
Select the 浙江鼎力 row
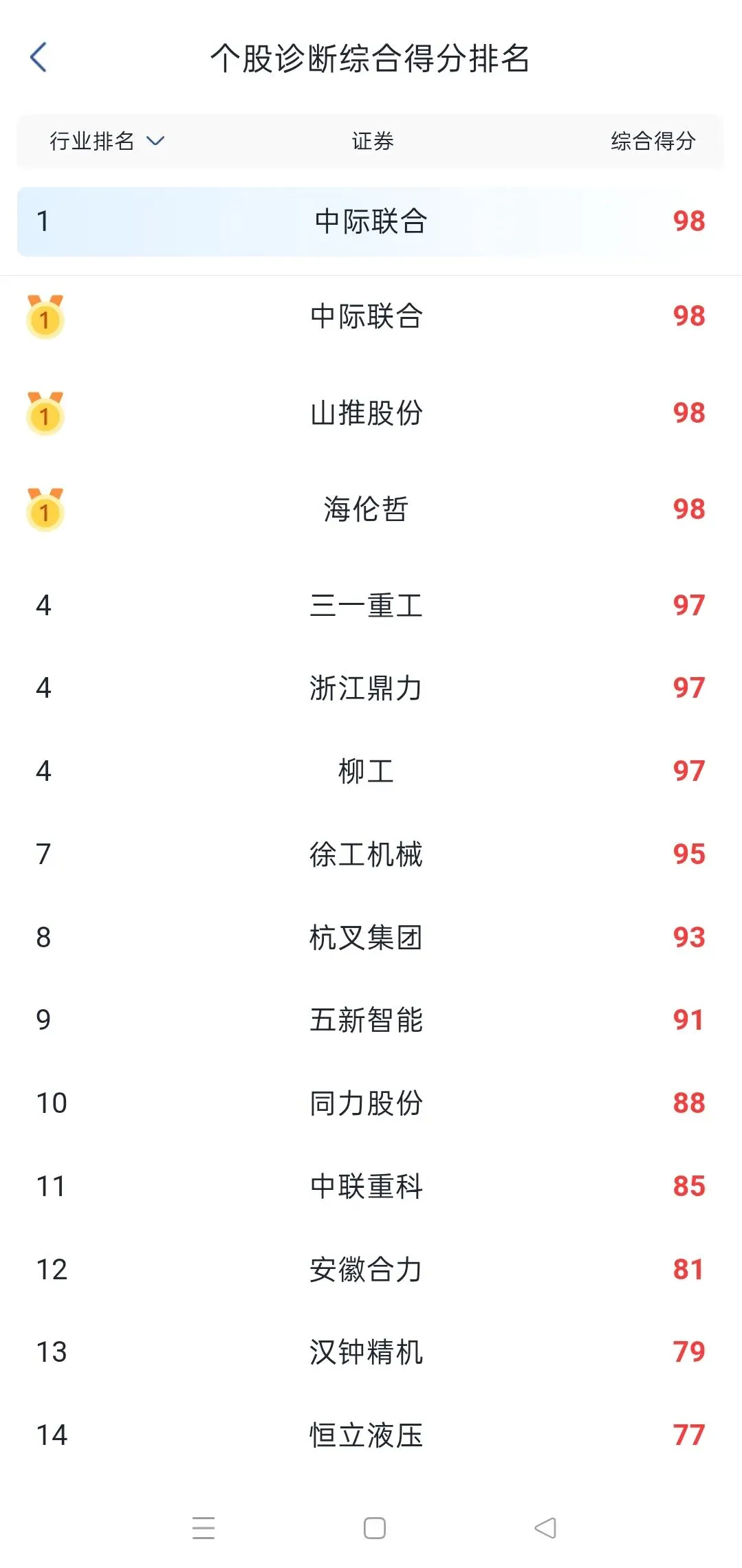tap(371, 688)
